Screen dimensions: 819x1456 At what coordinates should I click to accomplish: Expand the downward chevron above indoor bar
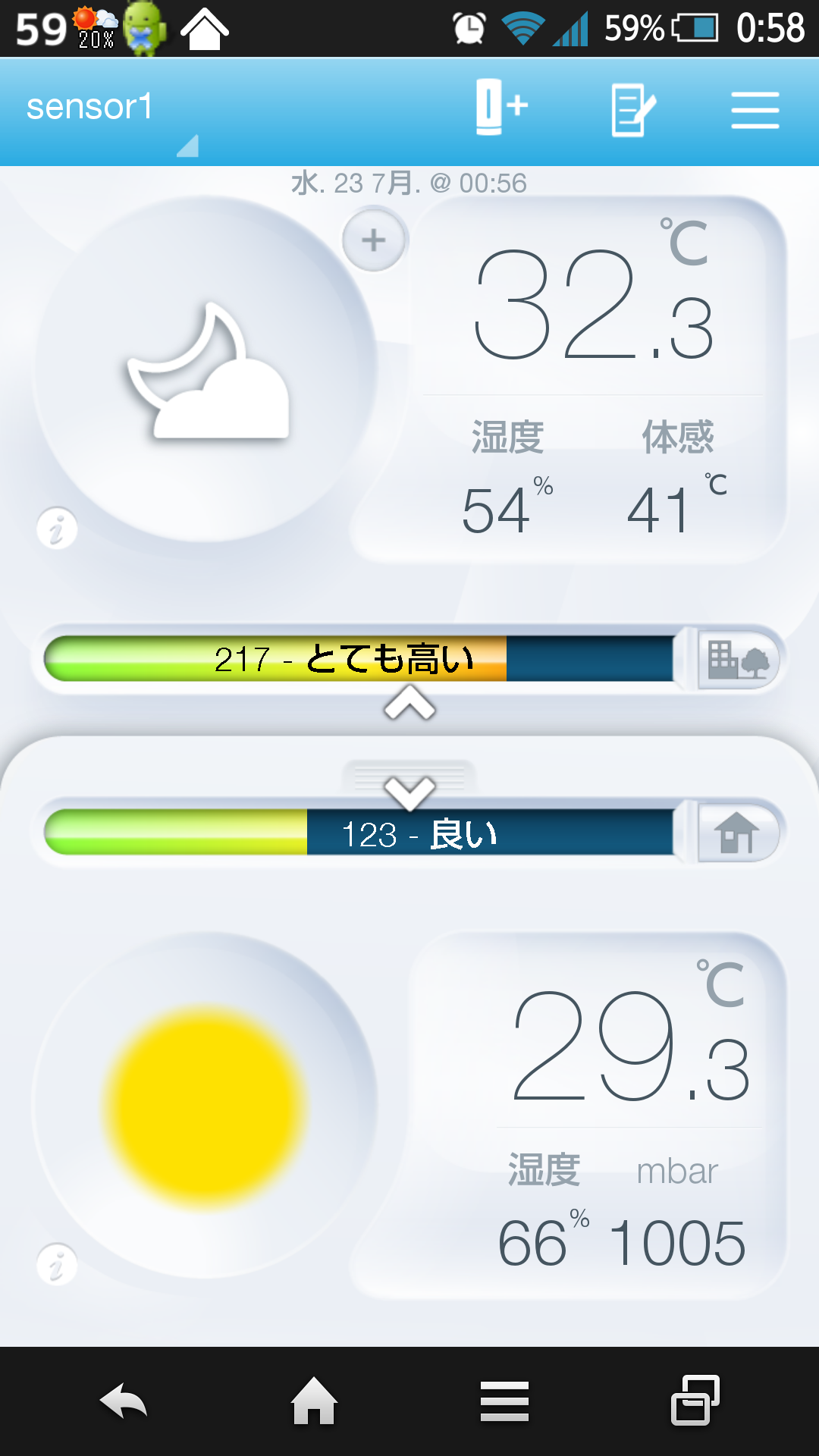409,793
